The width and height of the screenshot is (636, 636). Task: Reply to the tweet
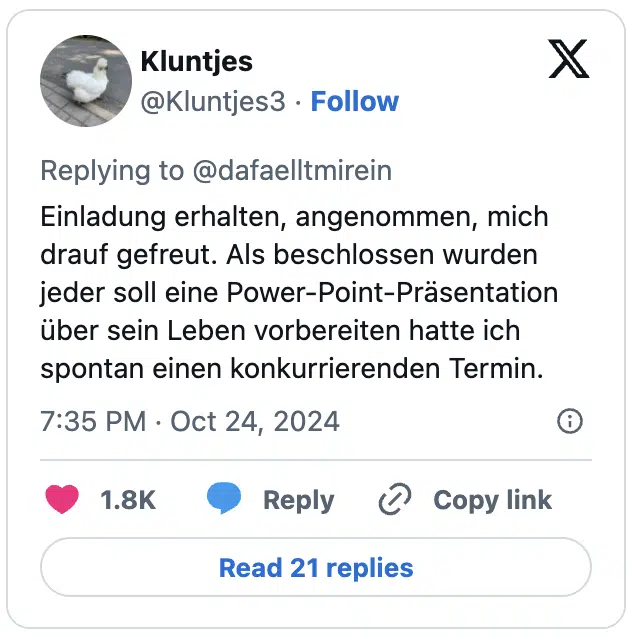(x=271, y=500)
